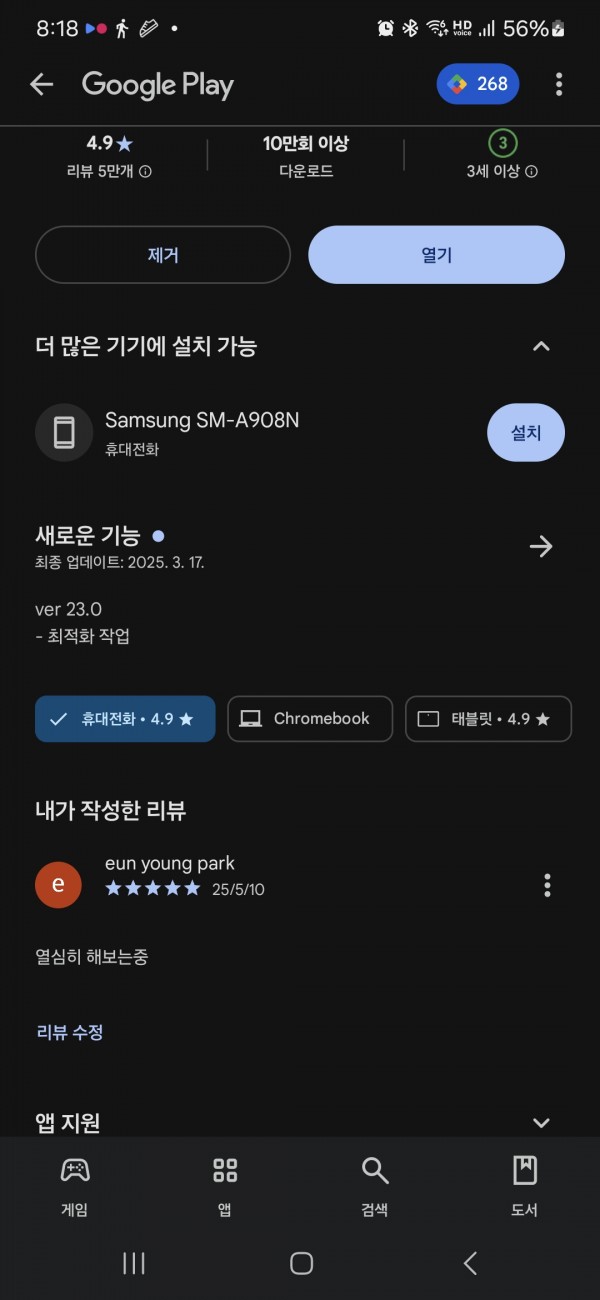Open review options next to eun young park

point(547,885)
